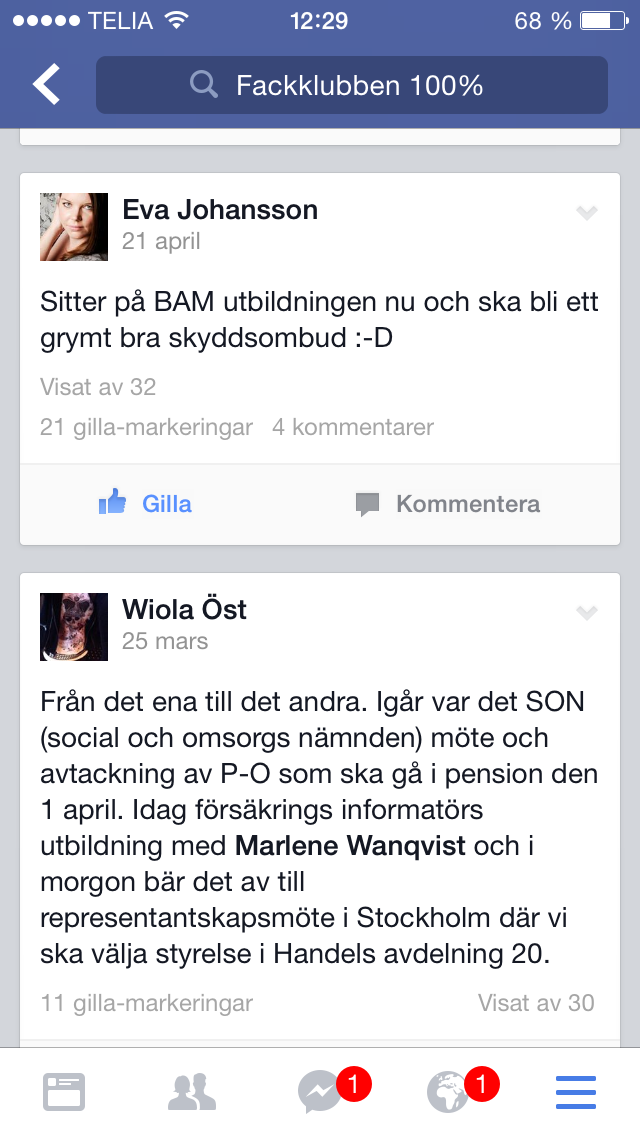Comment on Eva Johansson's post

pyautogui.click(x=448, y=504)
